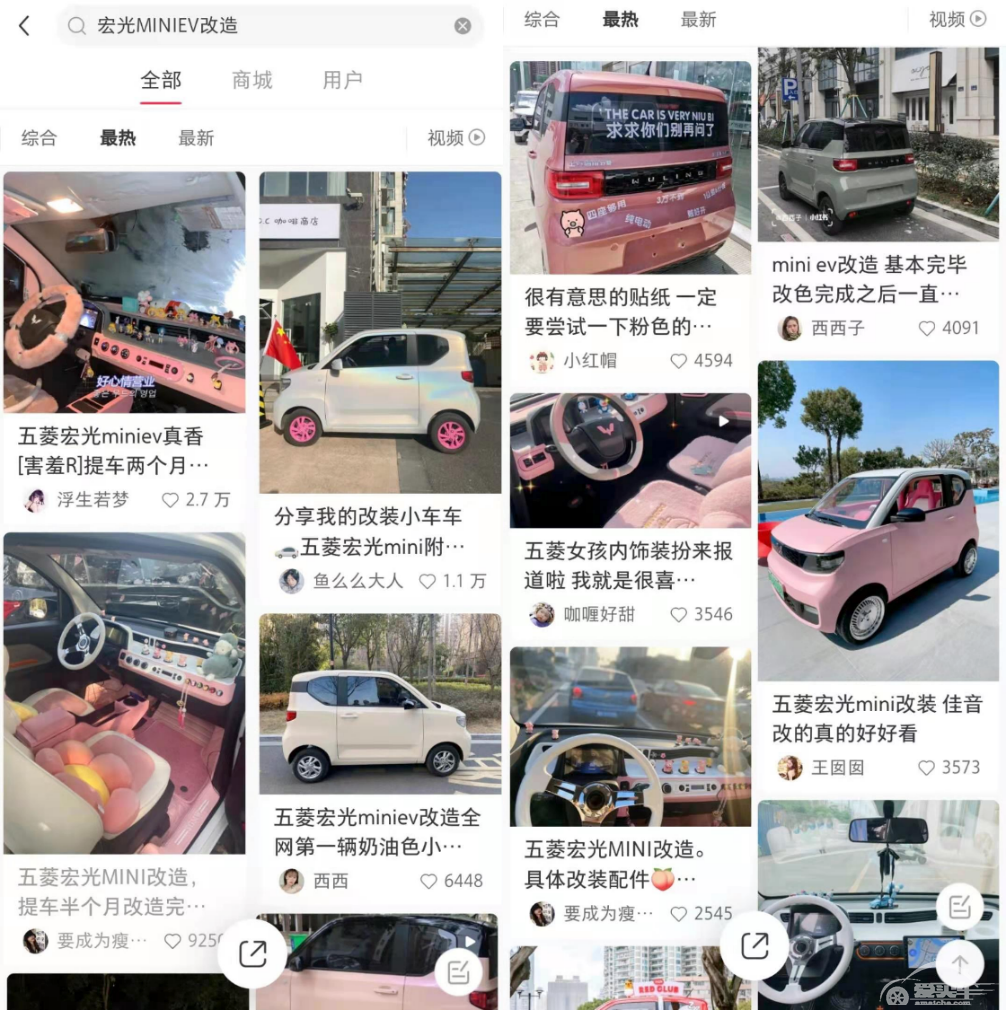
Task: Tap the heart icon on 小红帽's post
Action: point(678,361)
